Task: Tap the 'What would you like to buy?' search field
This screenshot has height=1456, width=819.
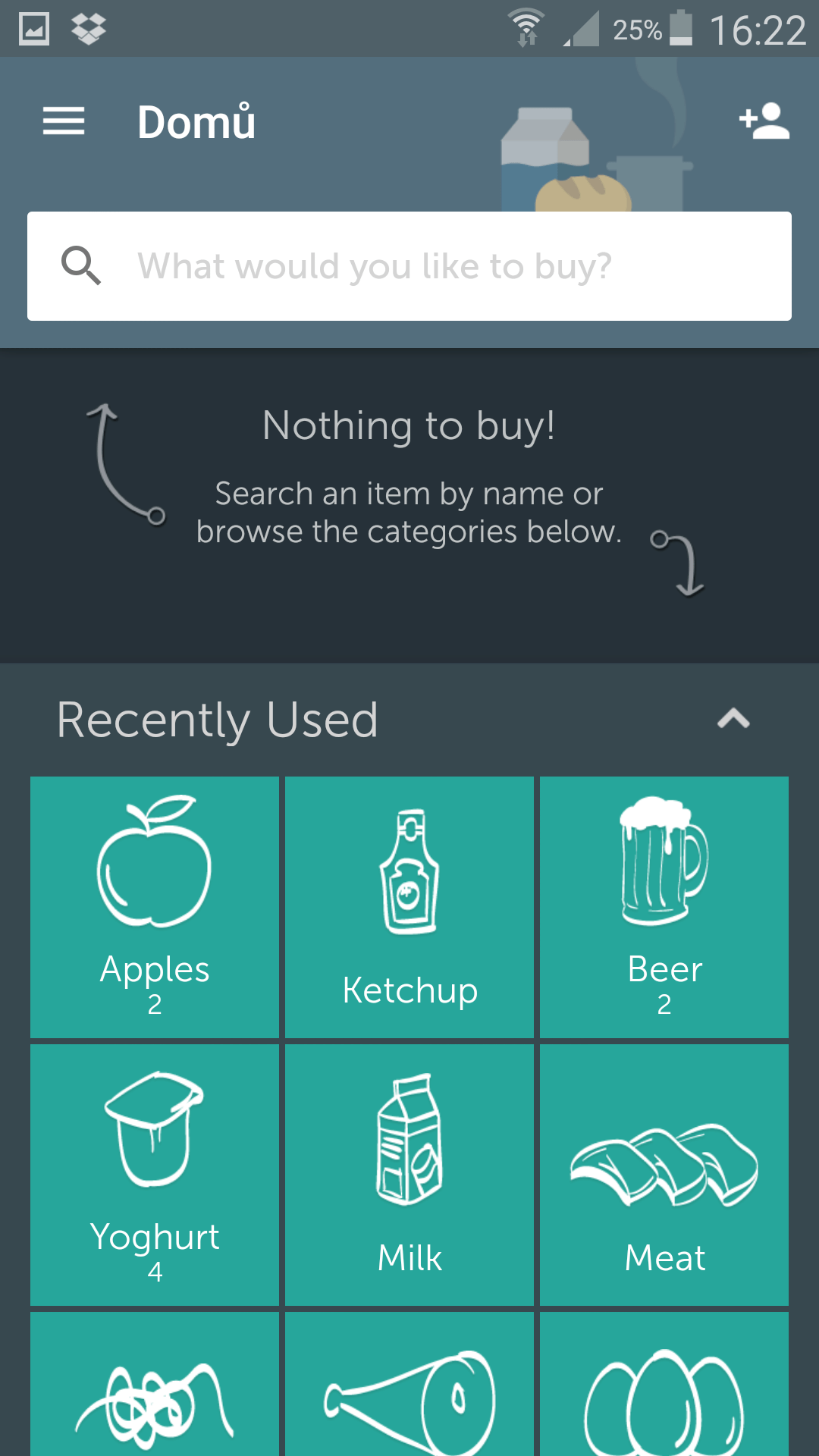Action: (x=409, y=266)
